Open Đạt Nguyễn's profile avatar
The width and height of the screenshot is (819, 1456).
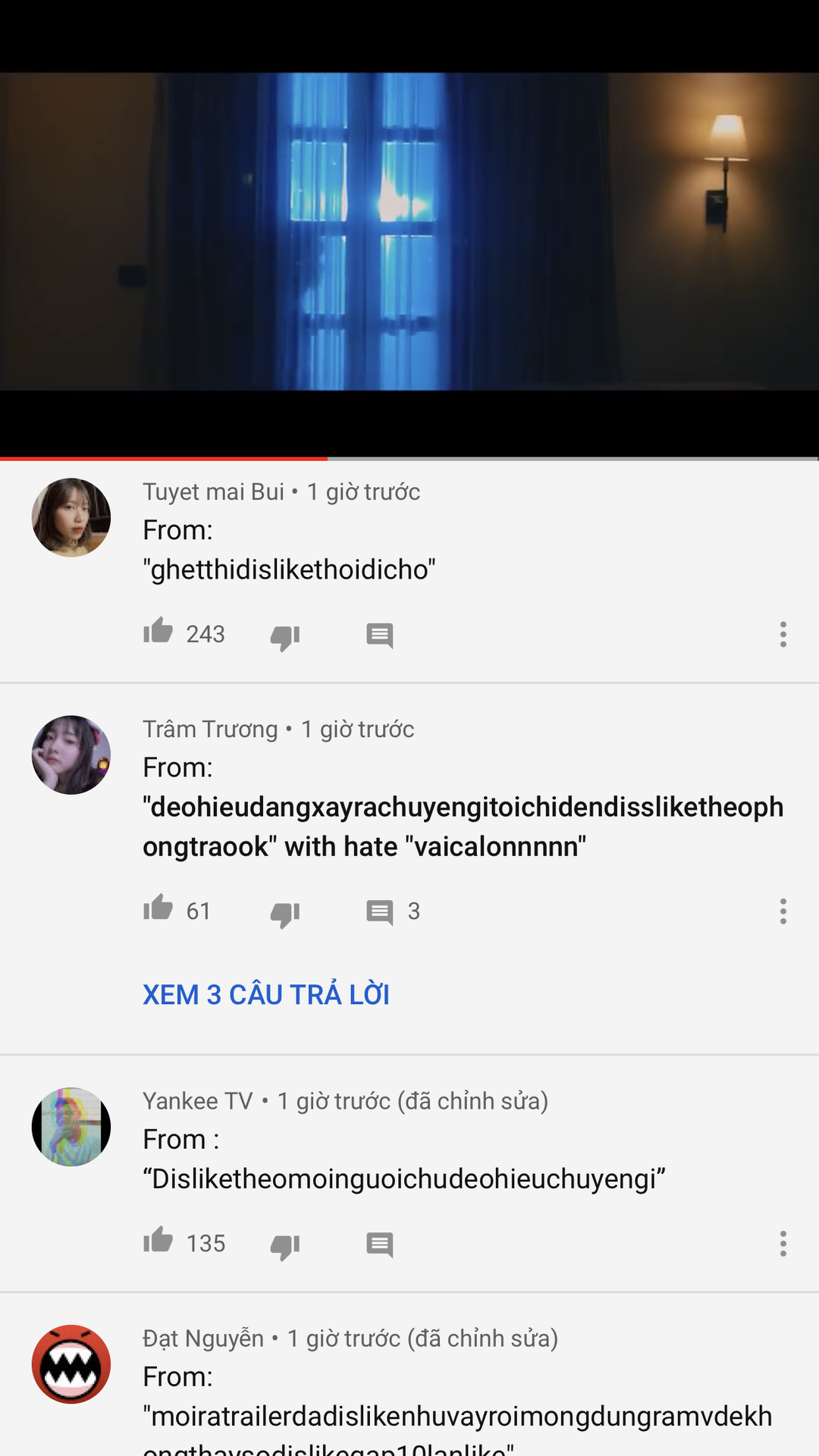71,1364
